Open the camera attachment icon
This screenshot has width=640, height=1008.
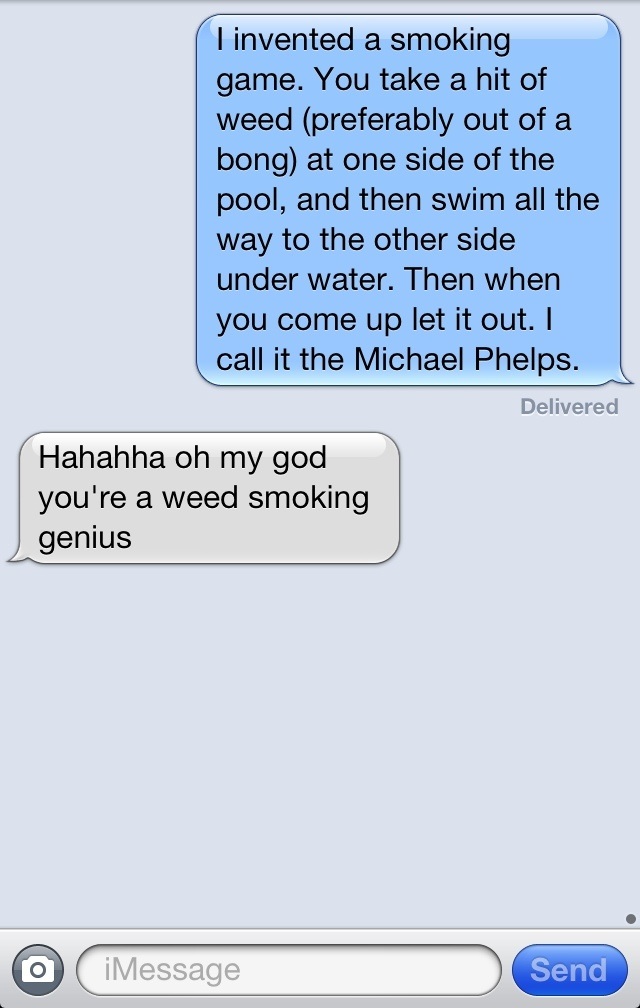[x=38, y=969]
